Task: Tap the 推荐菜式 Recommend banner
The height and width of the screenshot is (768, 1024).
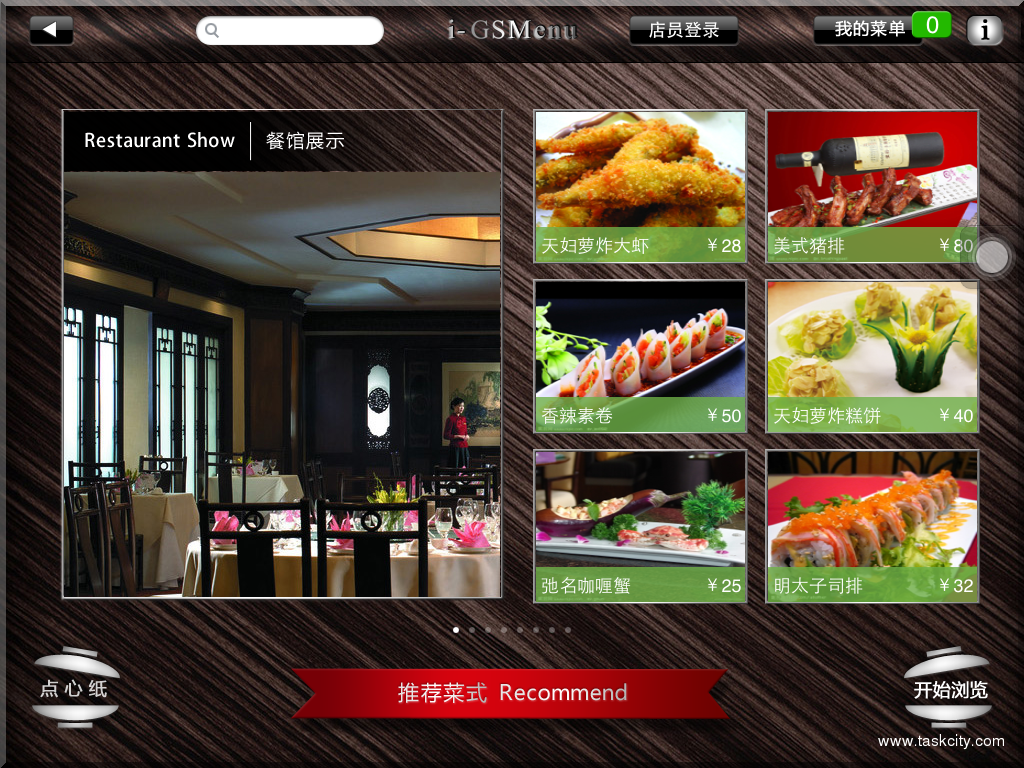Action: click(x=511, y=693)
